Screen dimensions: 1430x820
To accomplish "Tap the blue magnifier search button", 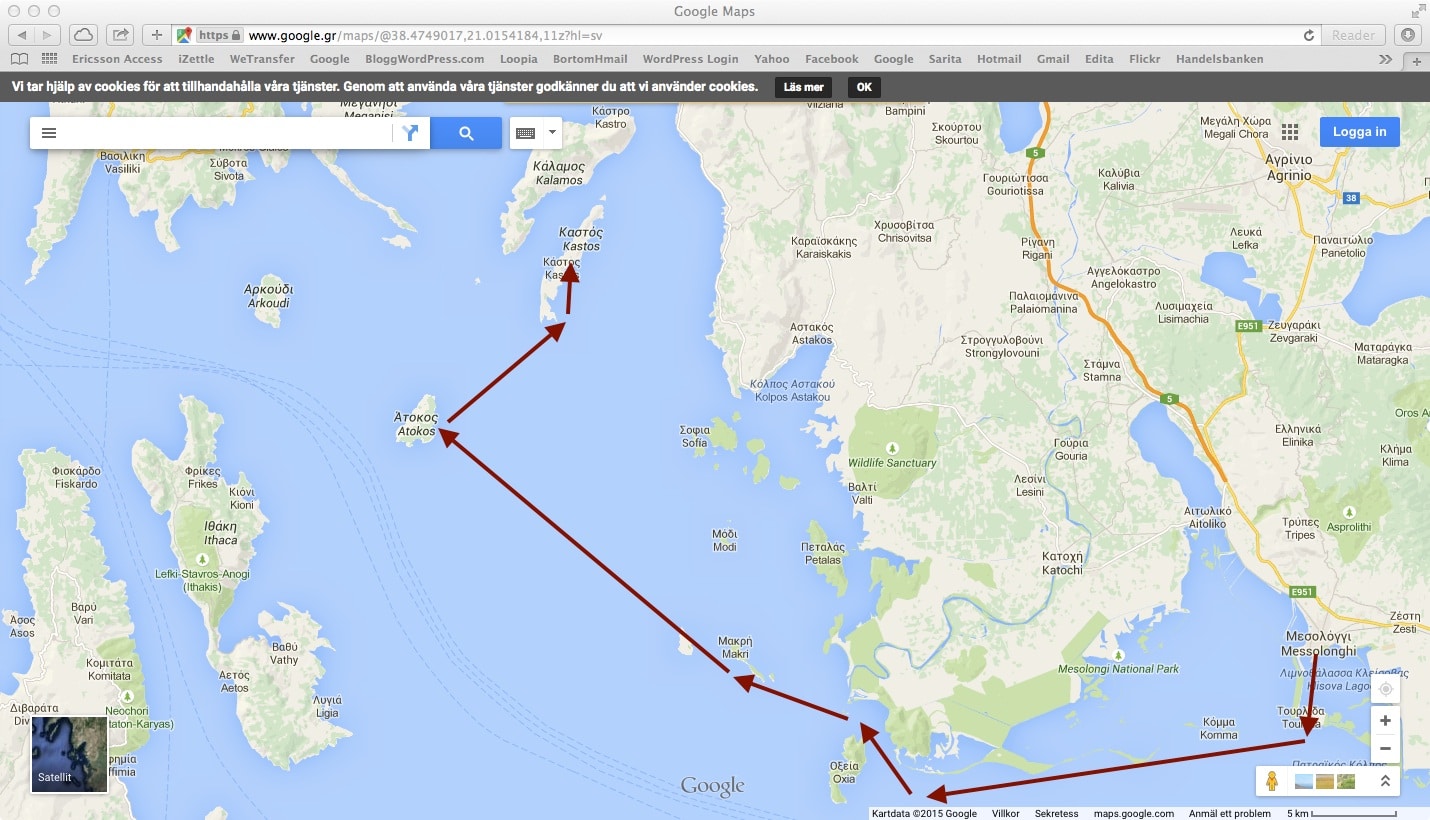I will point(466,133).
